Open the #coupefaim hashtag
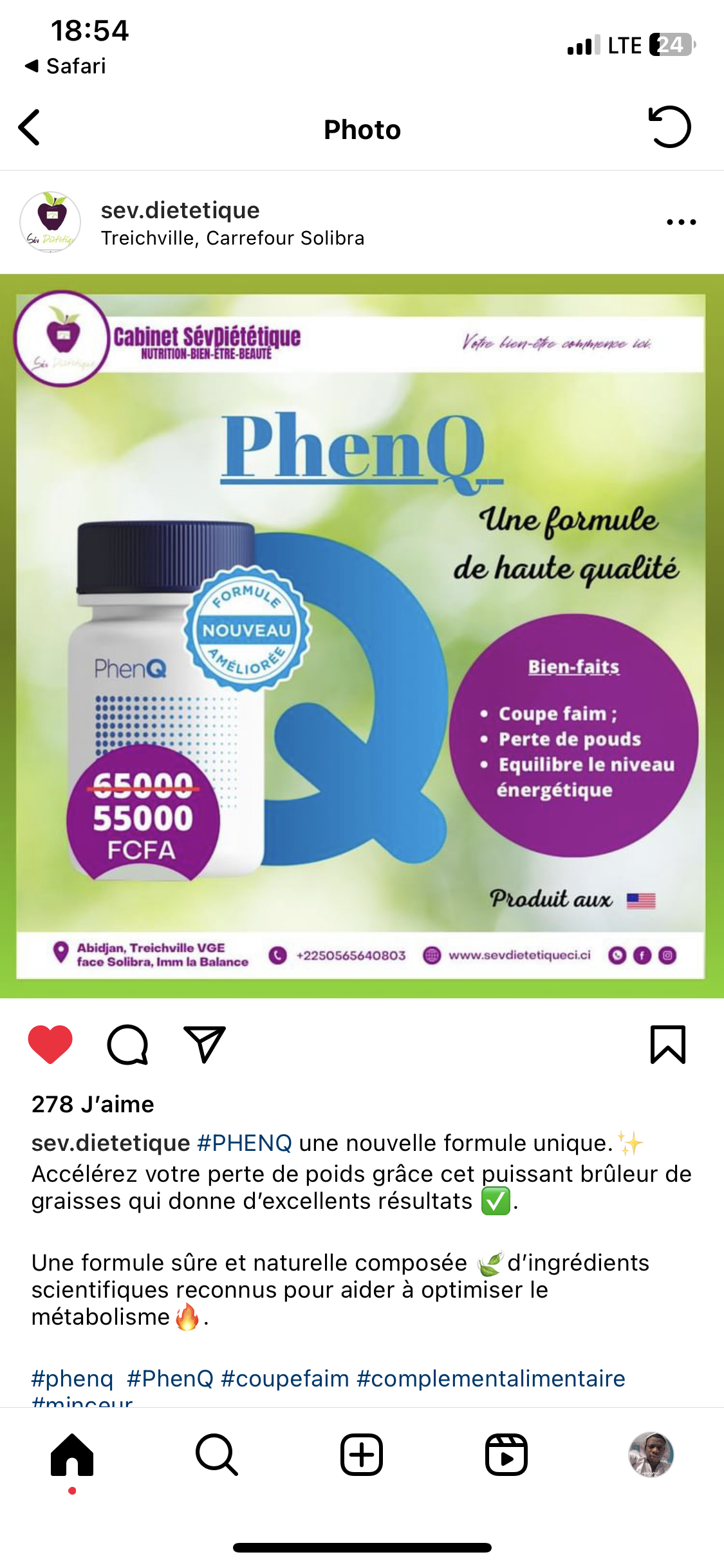The width and height of the screenshot is (724, 1568). click(284, 1379)
